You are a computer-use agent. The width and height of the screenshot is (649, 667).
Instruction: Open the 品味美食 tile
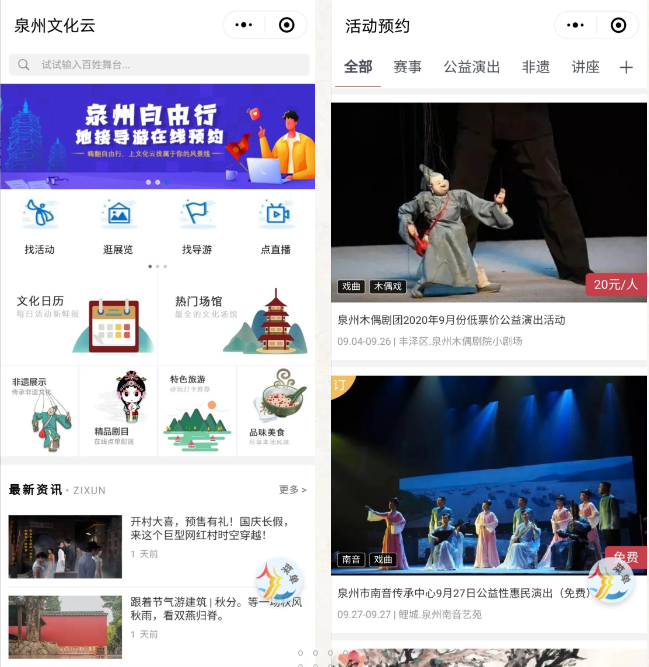click(275, 410)
